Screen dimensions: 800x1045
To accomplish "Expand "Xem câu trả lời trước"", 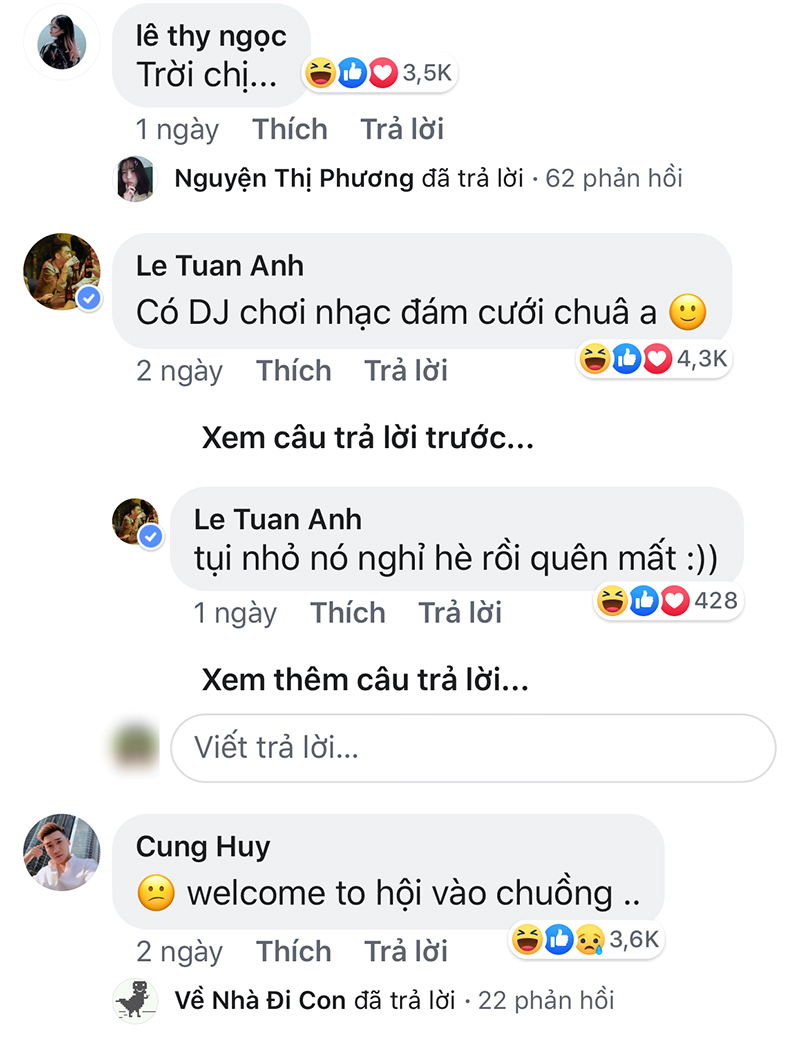I will coord(367,438).
